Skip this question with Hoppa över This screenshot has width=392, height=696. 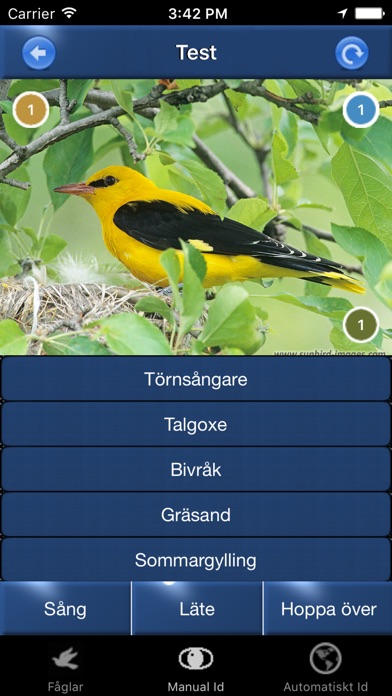point(328,609)
